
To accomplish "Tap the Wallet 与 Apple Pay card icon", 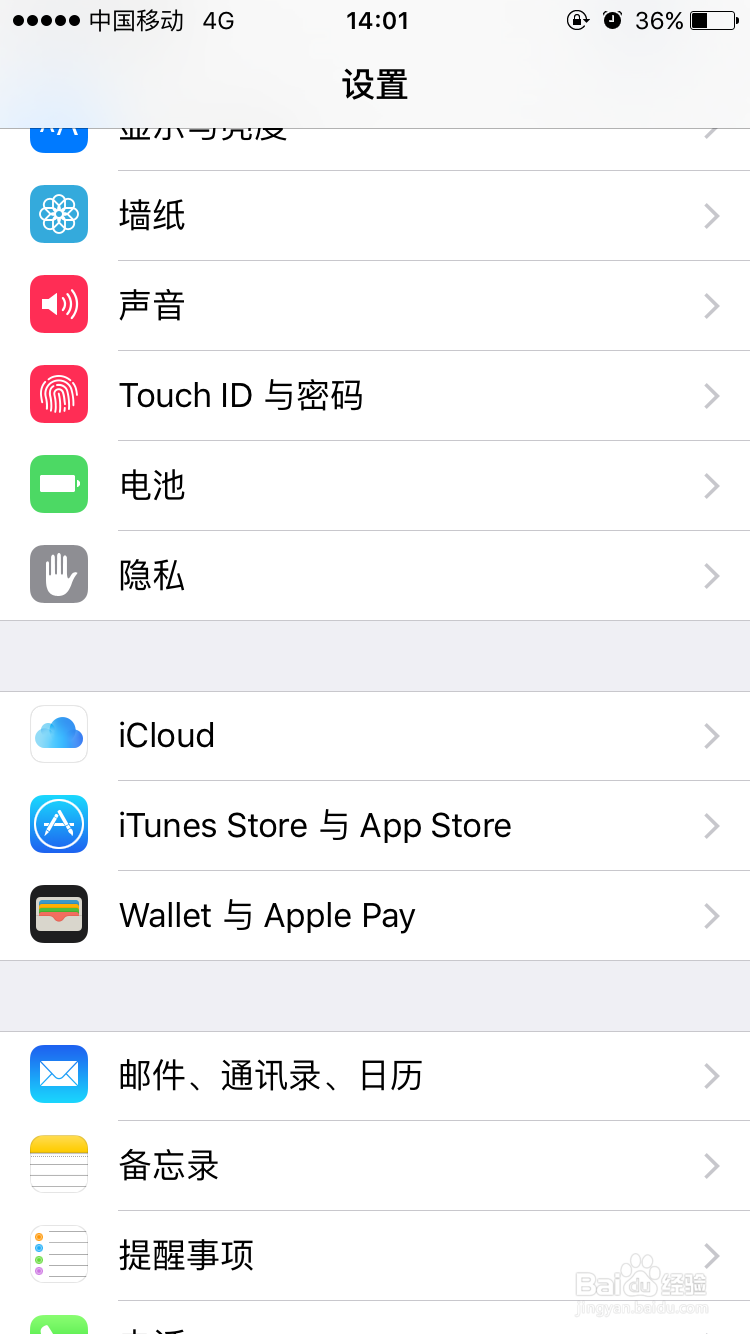I will click(58, 915).
